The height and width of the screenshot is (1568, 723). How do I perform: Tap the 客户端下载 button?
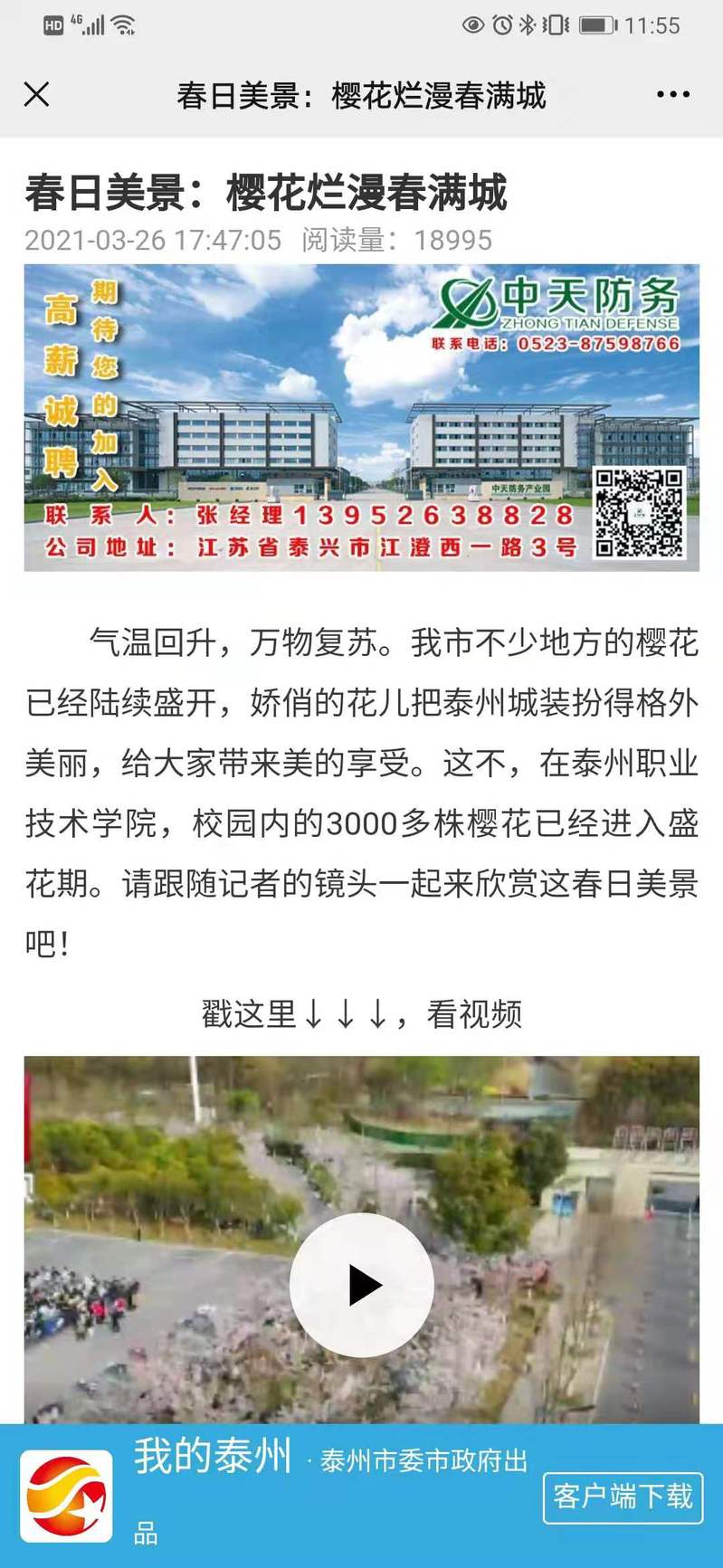(623, 1496)
